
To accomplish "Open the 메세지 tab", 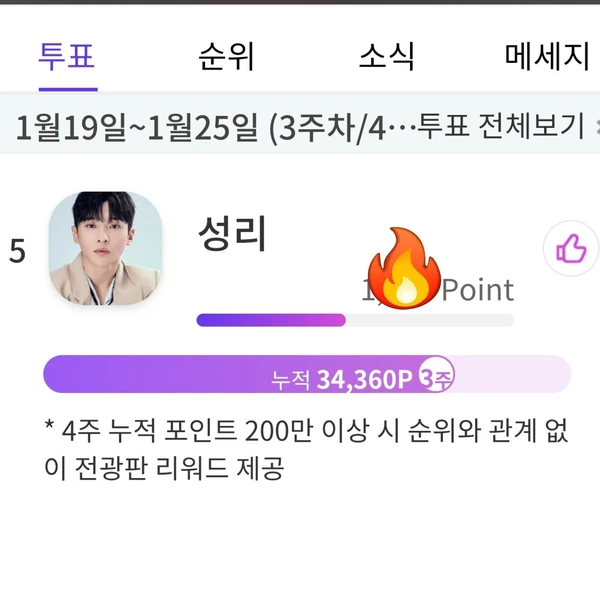I will [x=546, y=57].
